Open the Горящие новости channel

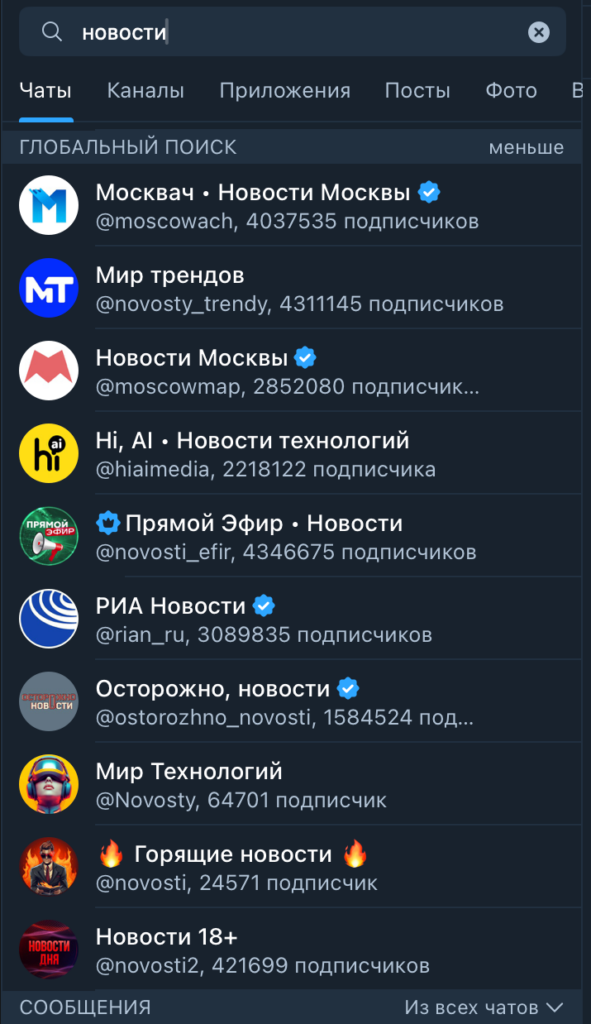pos(292,867)
